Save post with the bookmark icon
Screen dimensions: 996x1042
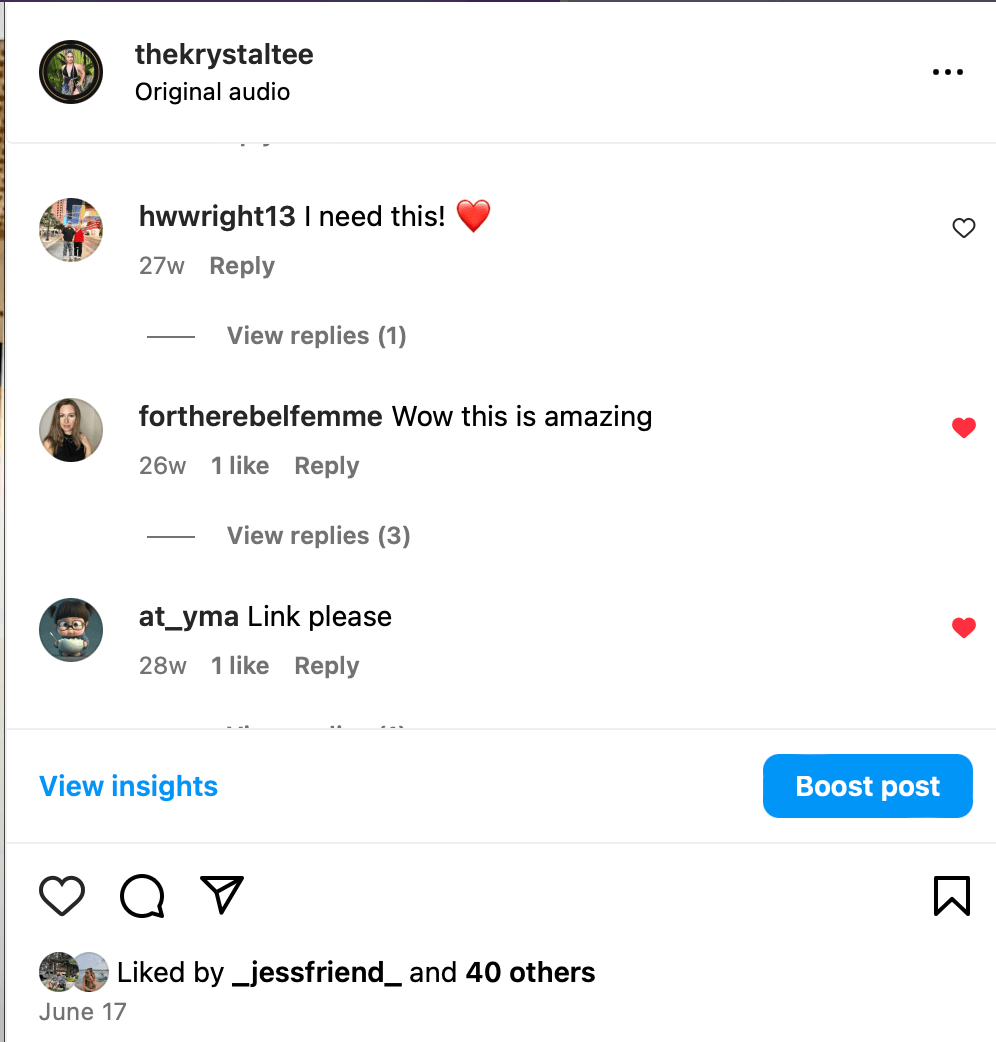tap(951, 896)
